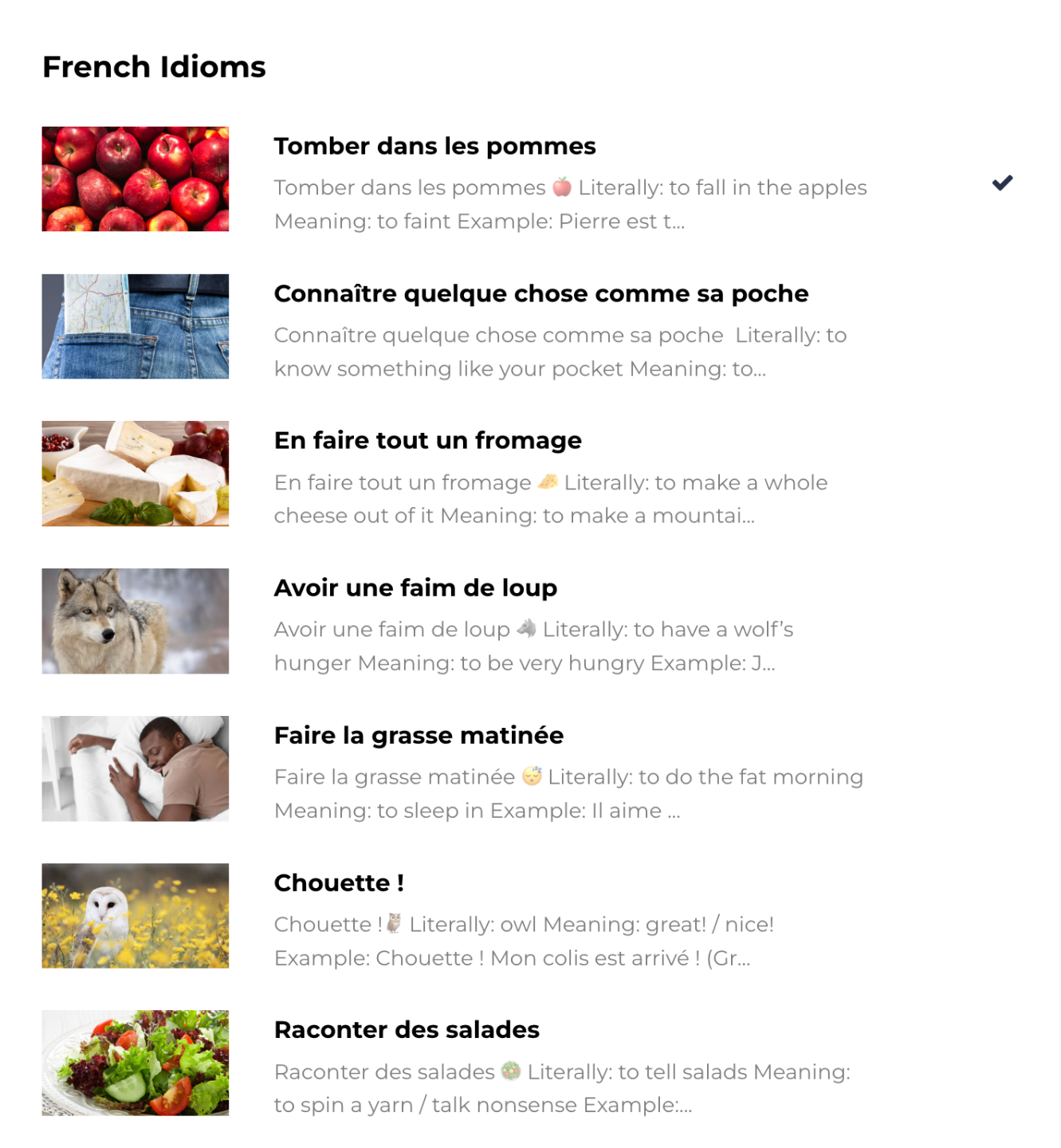Open the Raconter des salades lesson
Screen dimensions: 1061x1148
point(407,1030)
